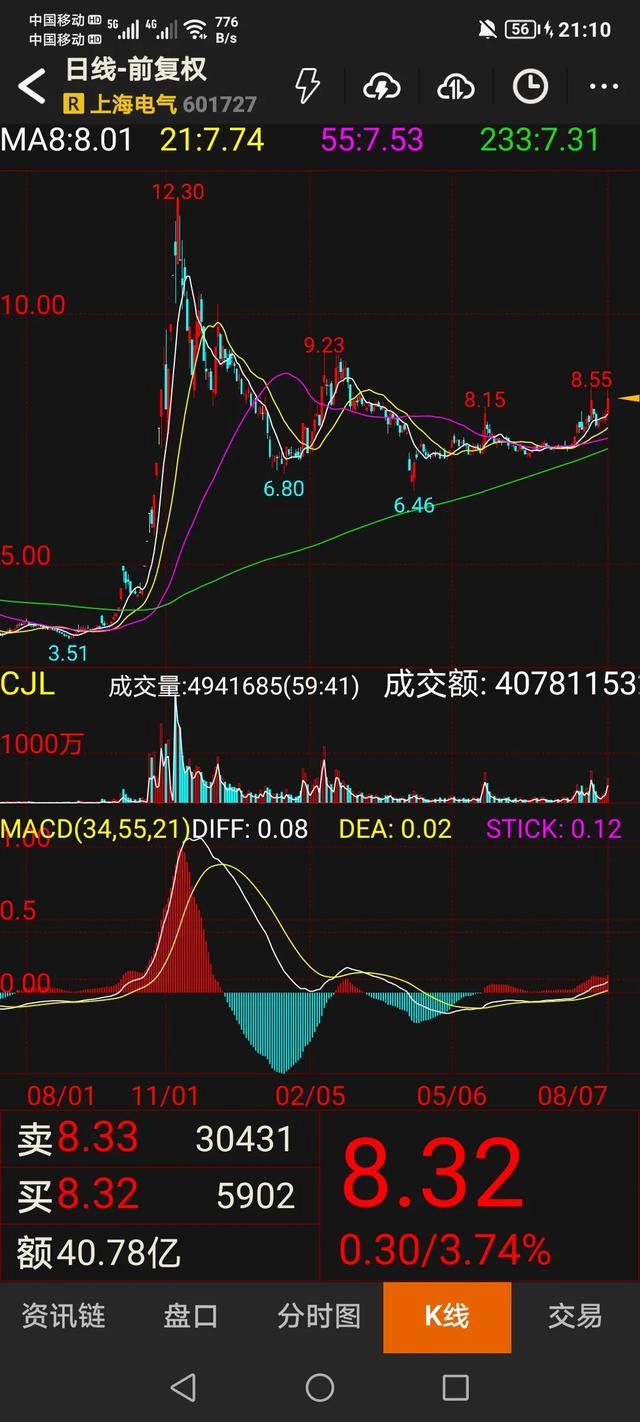Switch to the 盘口 tab
Image resolution: width=640 pixels, height=1422 pixels.
(x=191, y=1316)
